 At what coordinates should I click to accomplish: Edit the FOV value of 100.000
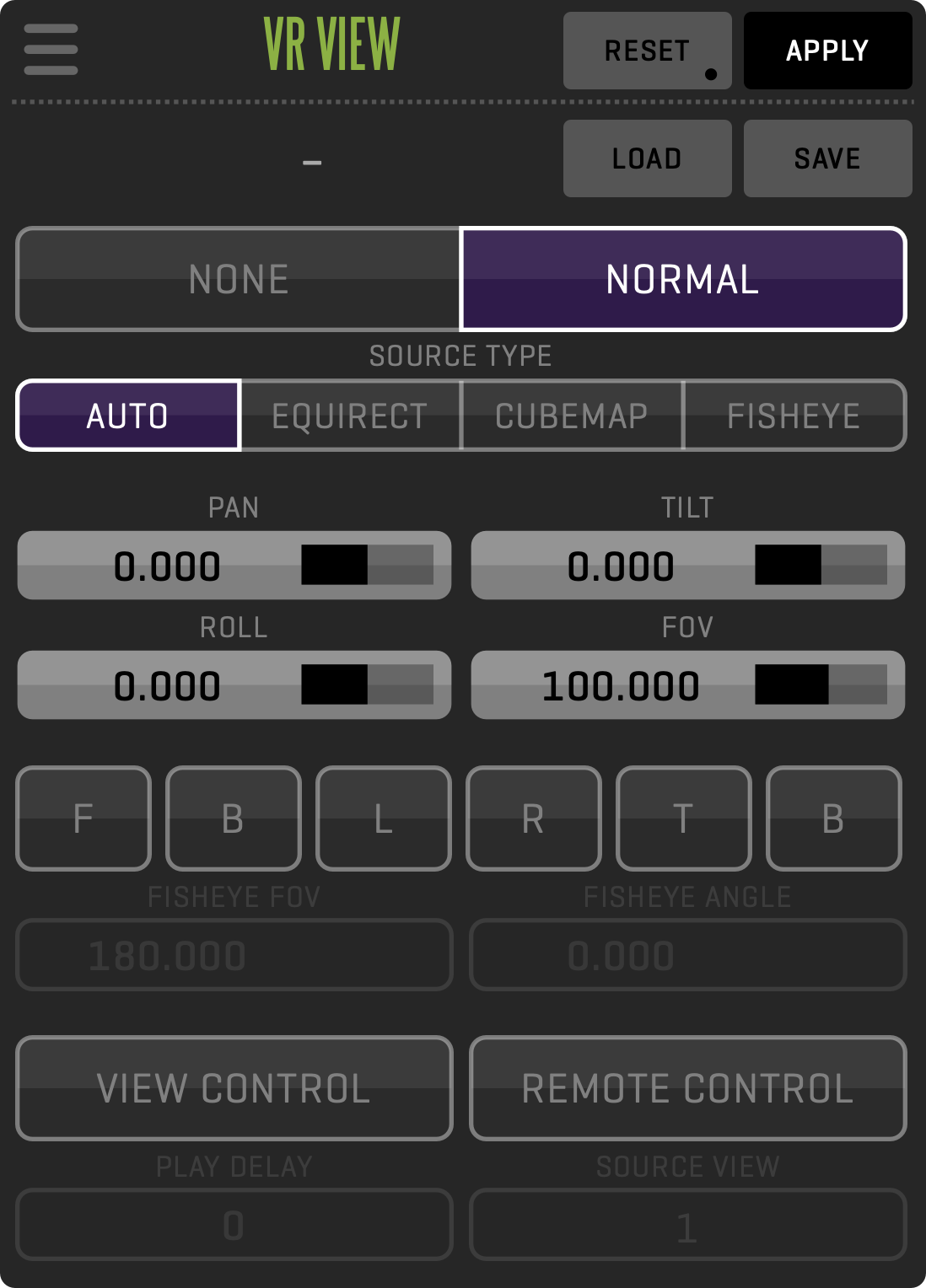pos(621,685)
